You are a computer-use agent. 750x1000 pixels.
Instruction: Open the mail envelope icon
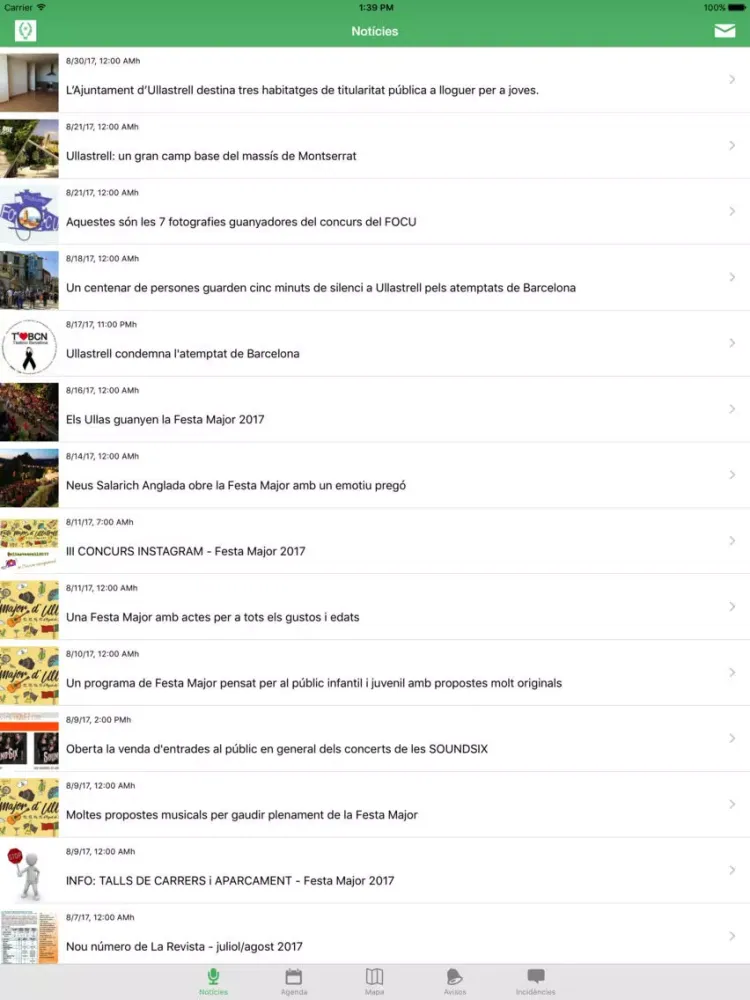(x=725, y=31)
